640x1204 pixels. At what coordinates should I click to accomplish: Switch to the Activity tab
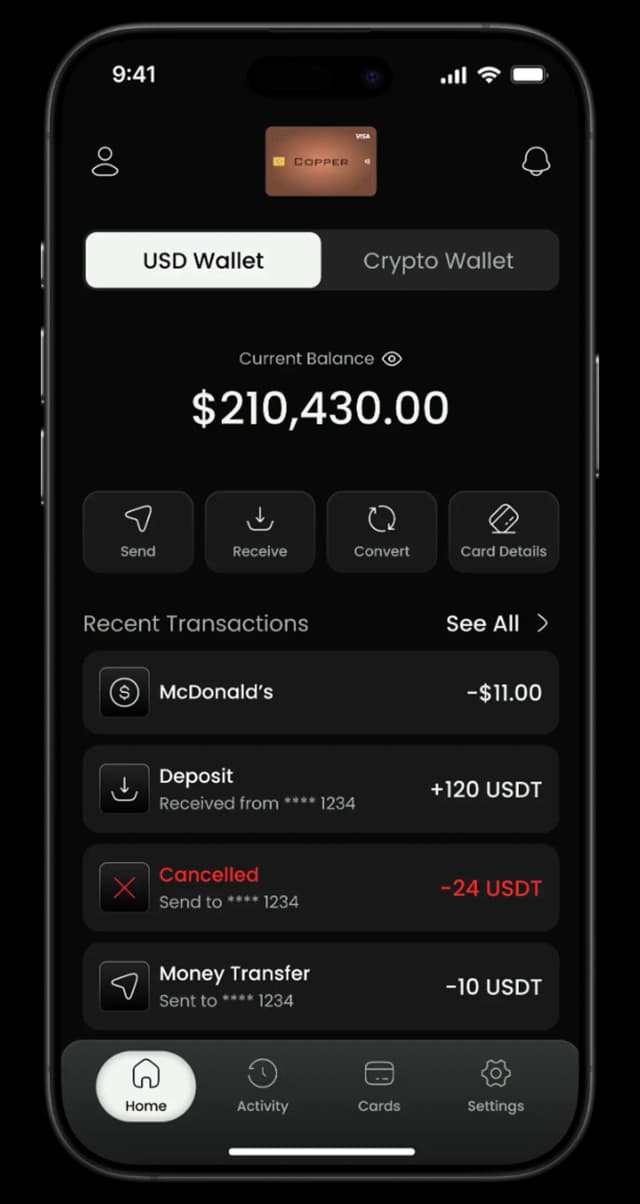pos(262,1085)
